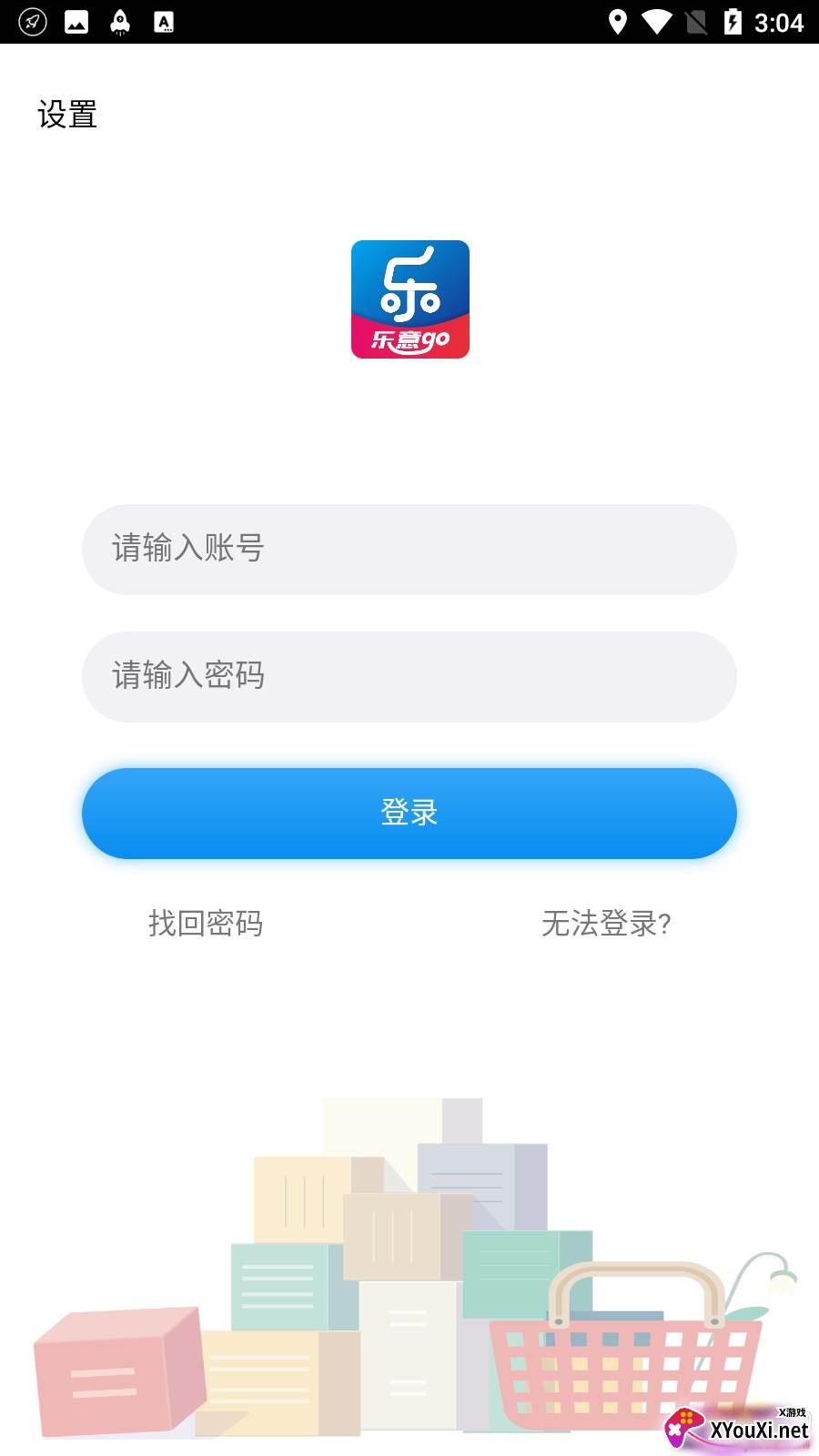Select the 请输入账号 account field

point(409,548)
